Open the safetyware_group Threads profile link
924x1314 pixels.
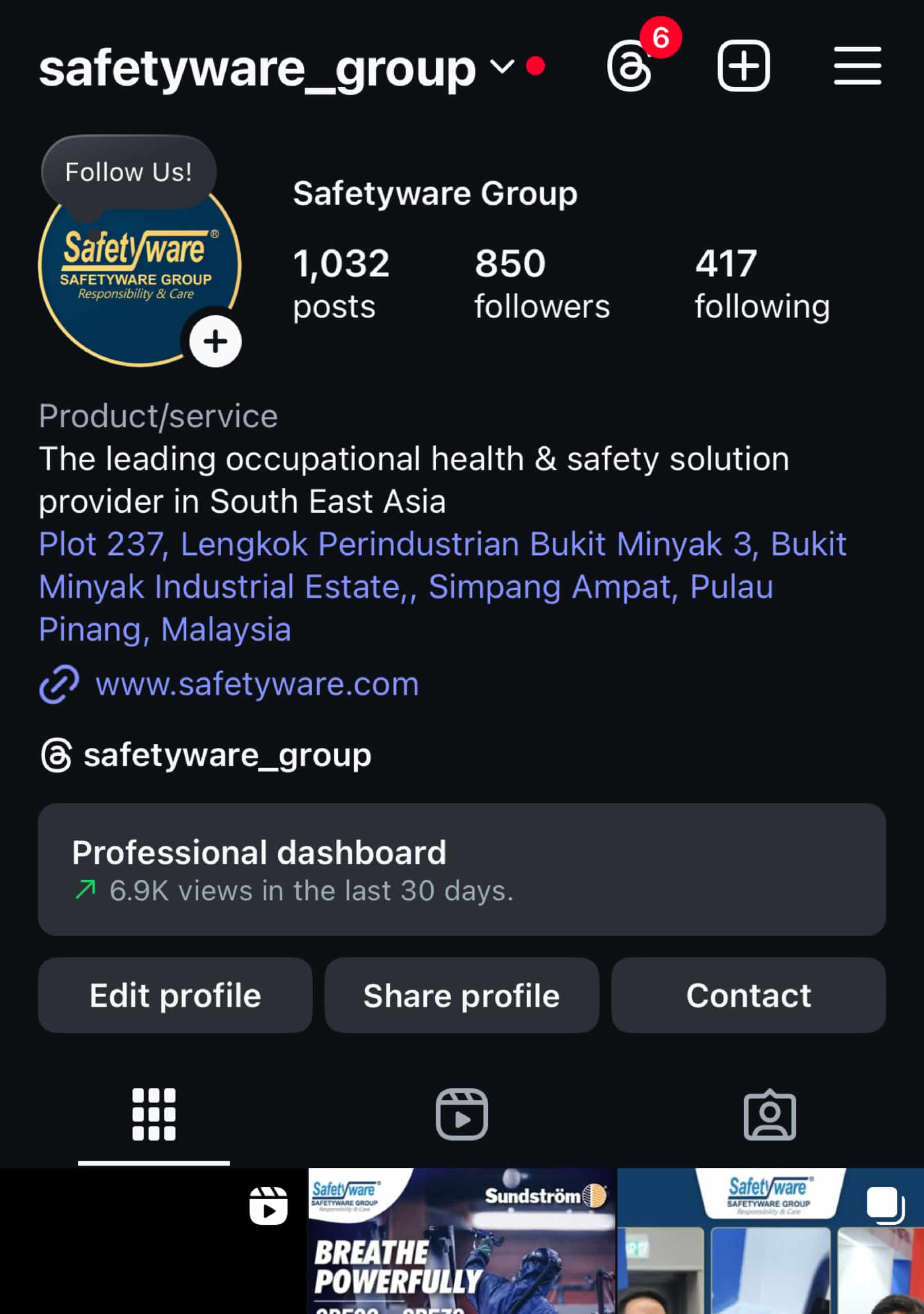coord(227,756)
